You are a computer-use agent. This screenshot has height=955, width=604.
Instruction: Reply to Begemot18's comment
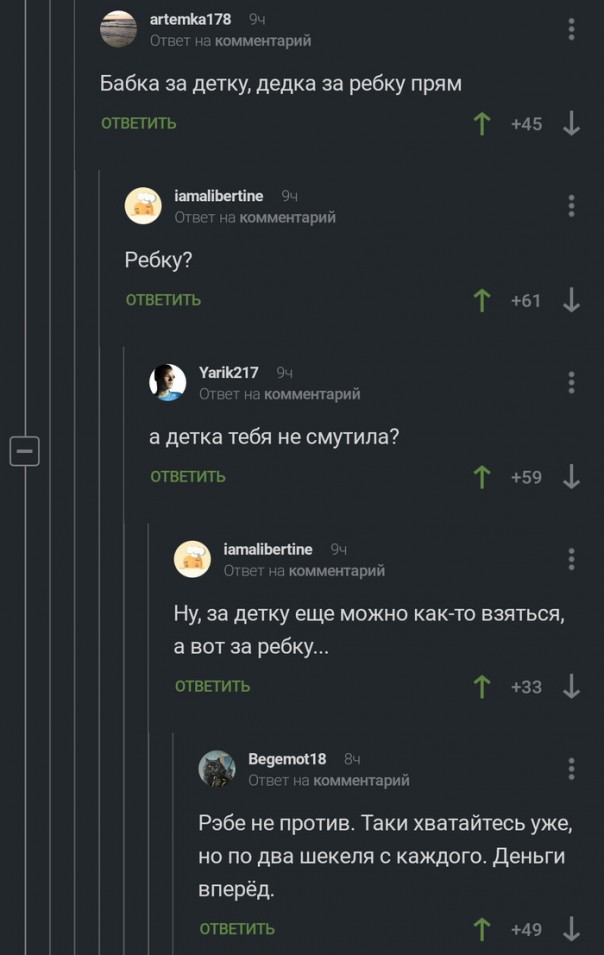click(237, 929)
